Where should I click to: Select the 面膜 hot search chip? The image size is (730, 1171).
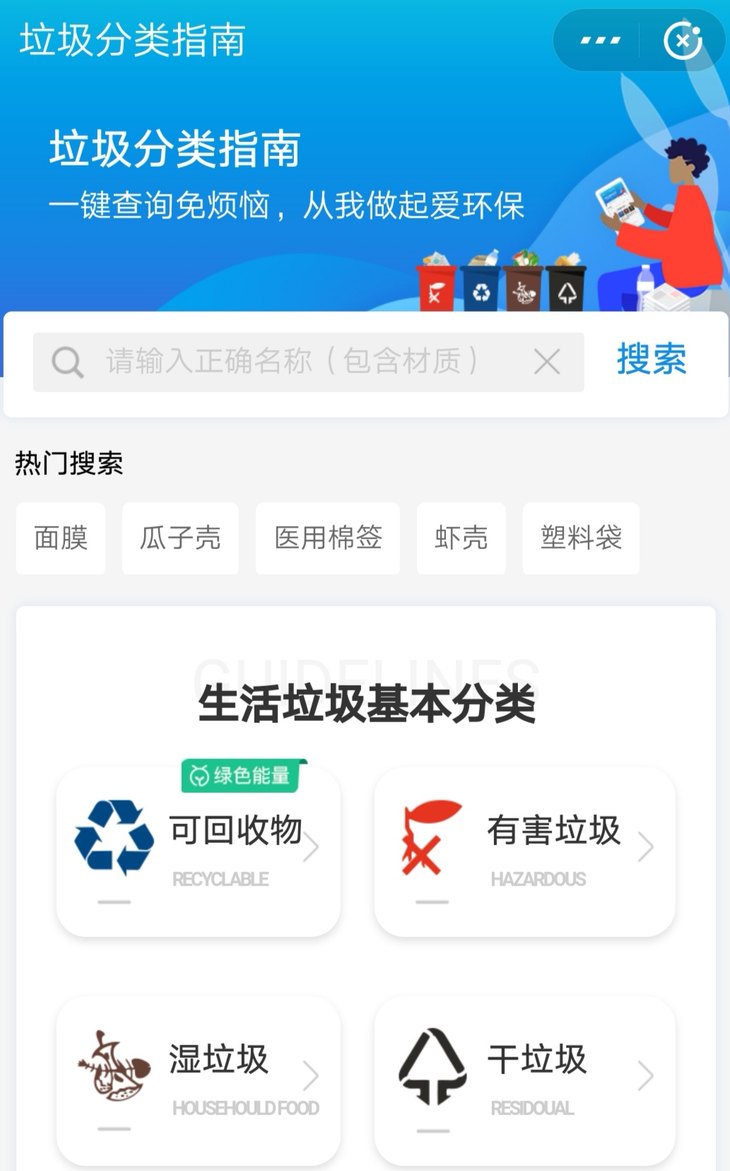tap(61, 538)
